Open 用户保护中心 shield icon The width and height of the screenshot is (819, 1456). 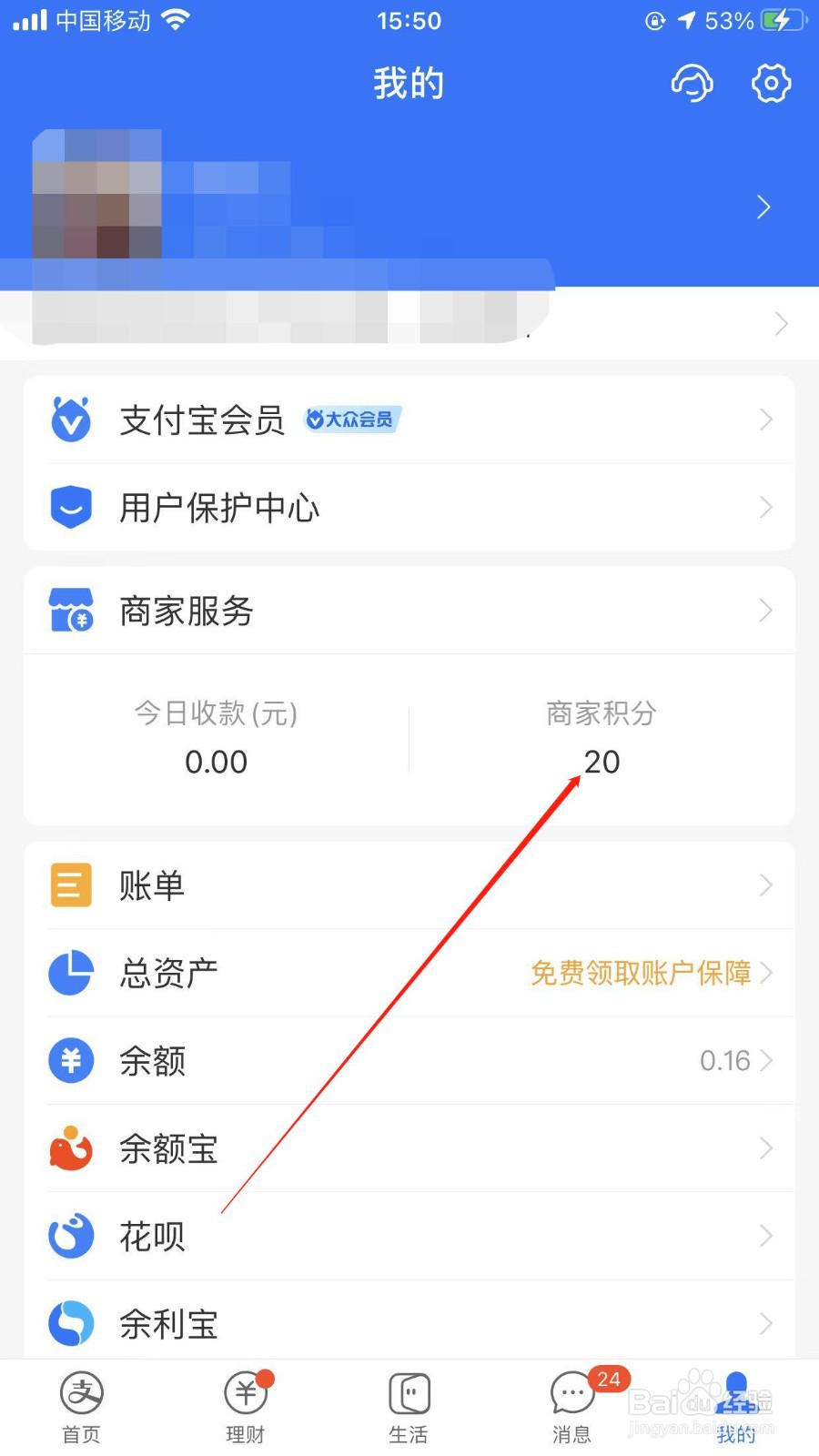[70, 507]
